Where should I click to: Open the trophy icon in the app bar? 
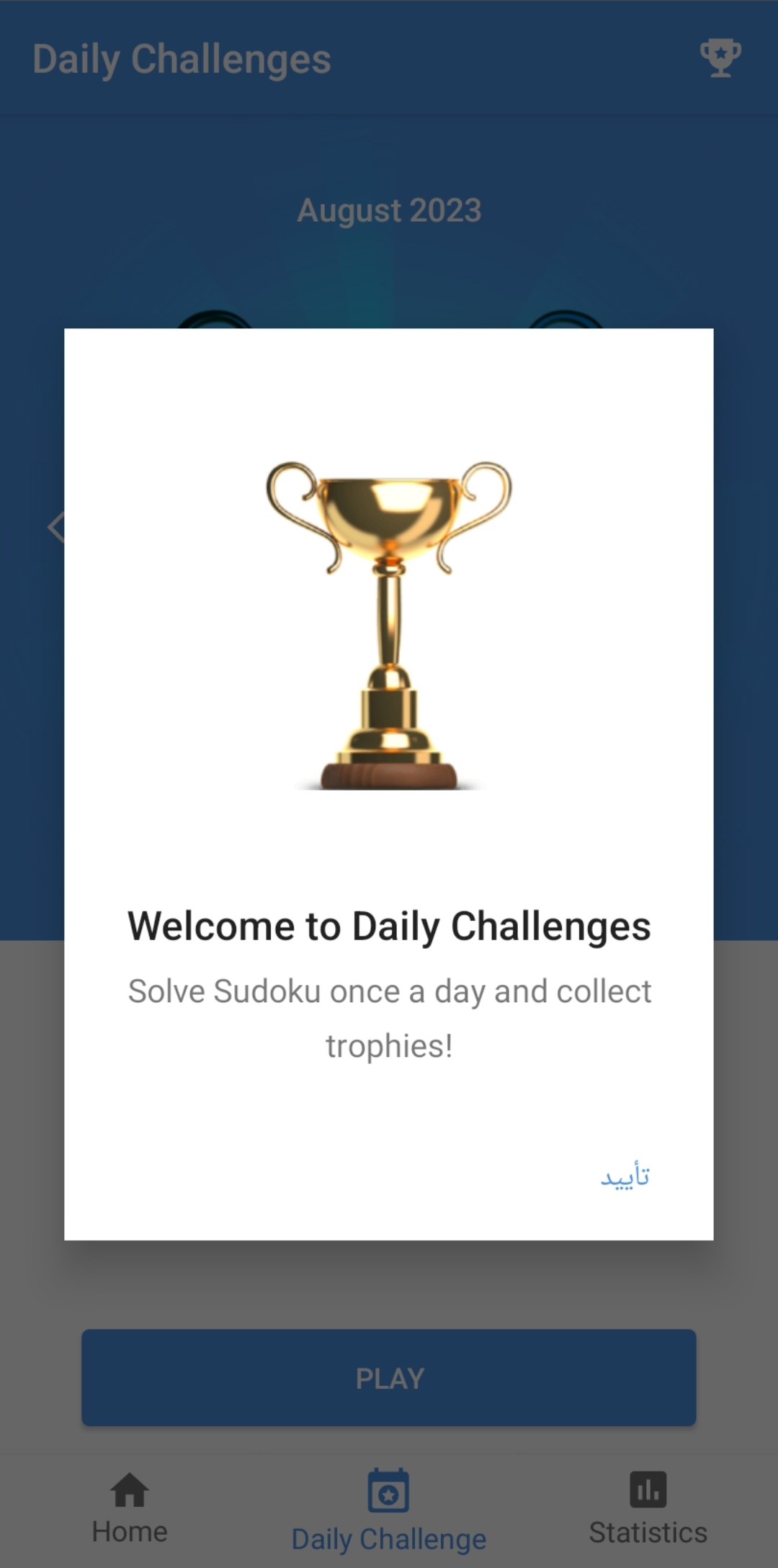[720, 58]
